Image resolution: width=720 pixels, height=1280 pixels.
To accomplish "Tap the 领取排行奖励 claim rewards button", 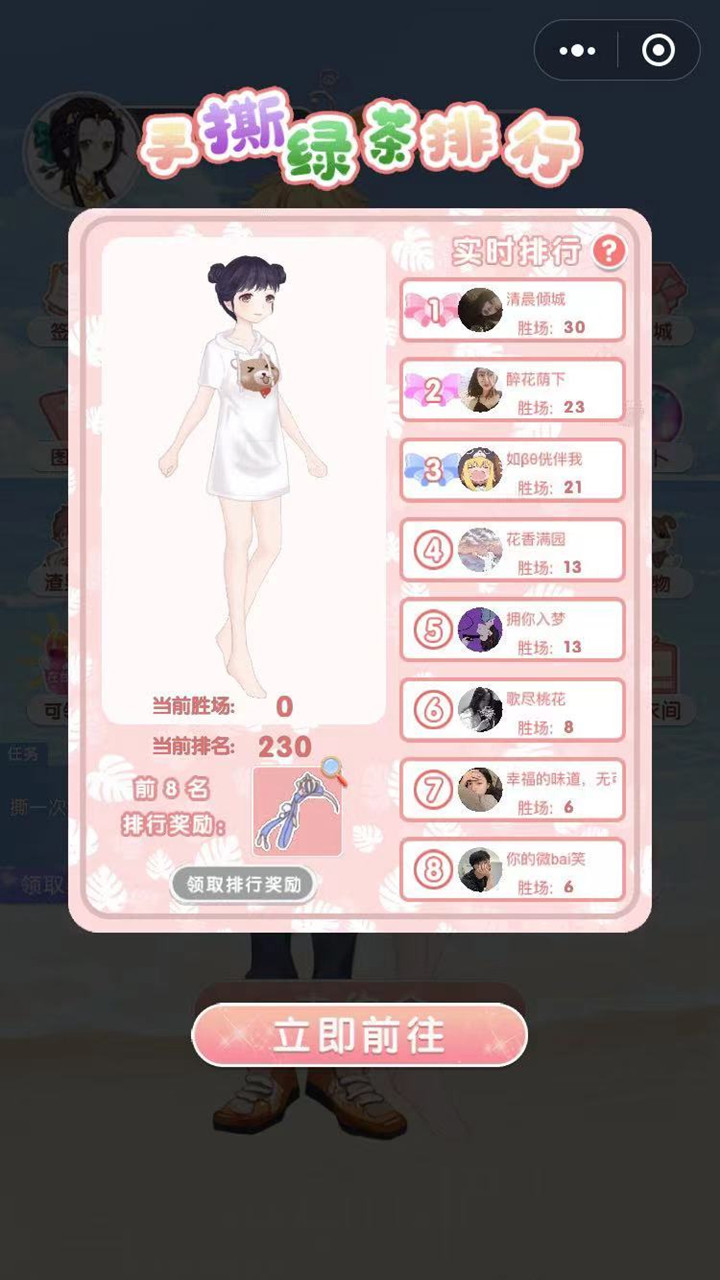I will click(243, 884).
